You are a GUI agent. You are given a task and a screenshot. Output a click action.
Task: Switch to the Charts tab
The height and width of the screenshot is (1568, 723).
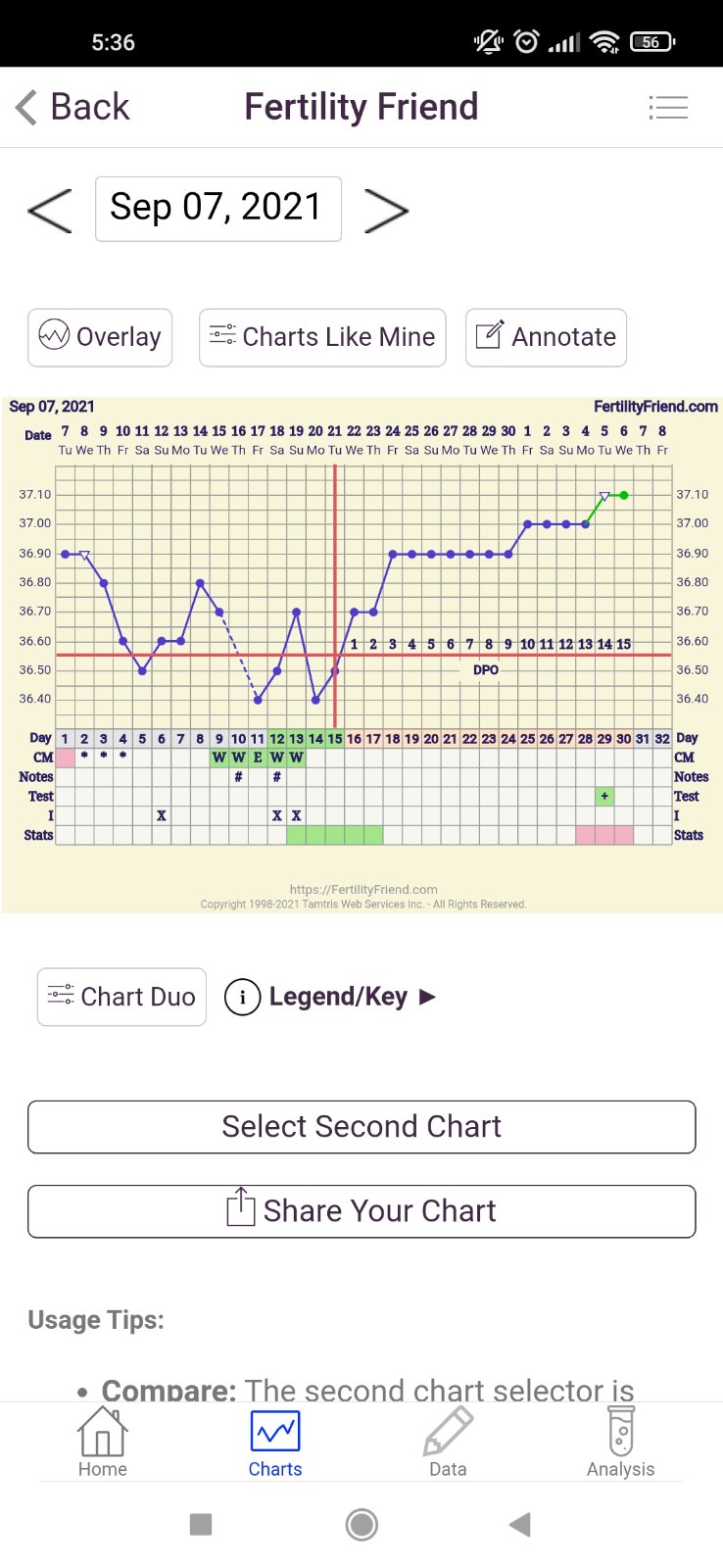click(x=275, y=1443)
